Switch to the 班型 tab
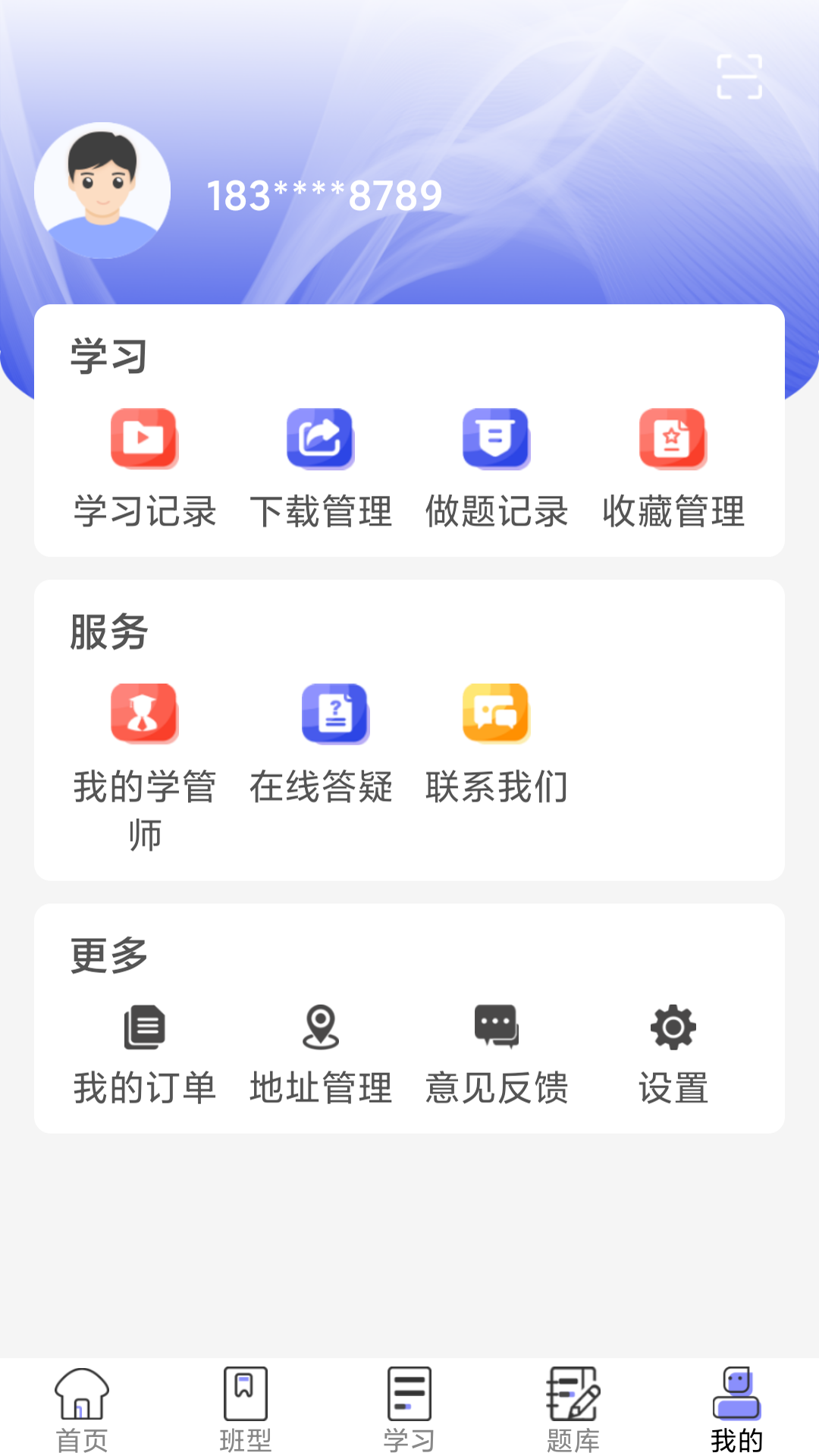The height and width of the screenshot is (1456, 819). pyautogui.click(x=246, y=1409)
